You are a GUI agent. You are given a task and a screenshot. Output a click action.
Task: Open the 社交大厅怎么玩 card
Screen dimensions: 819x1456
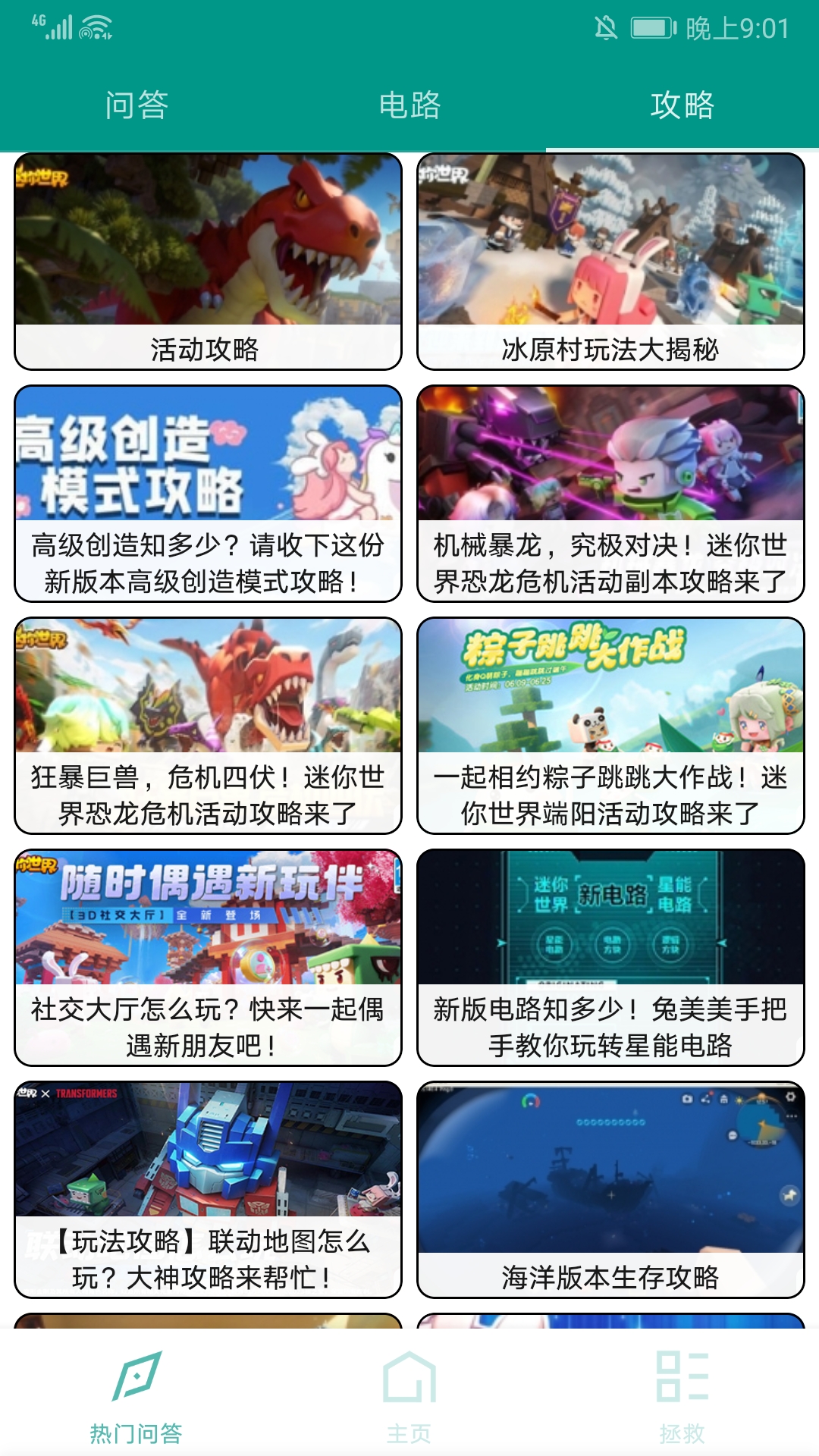208,958
